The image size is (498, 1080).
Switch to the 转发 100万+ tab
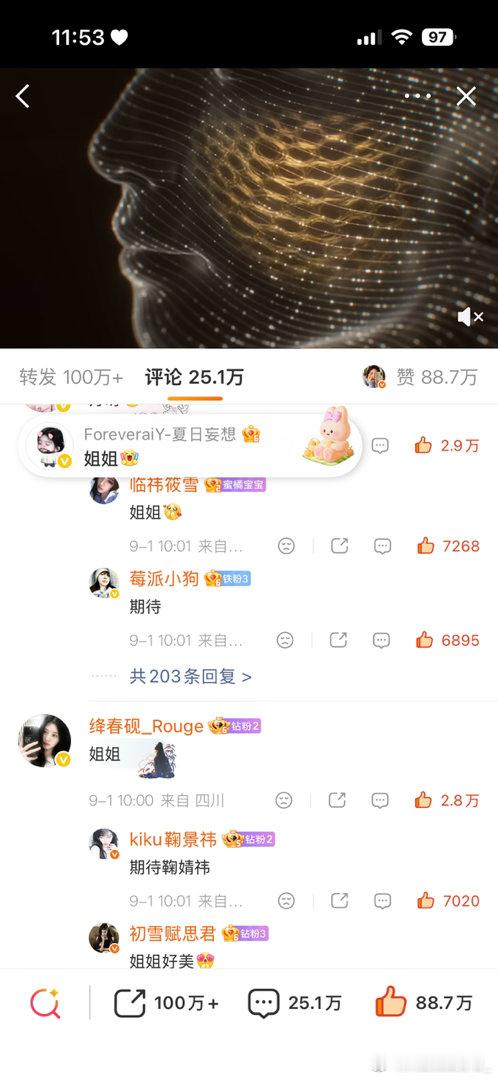pyautogui.click(x=71, y=377)
